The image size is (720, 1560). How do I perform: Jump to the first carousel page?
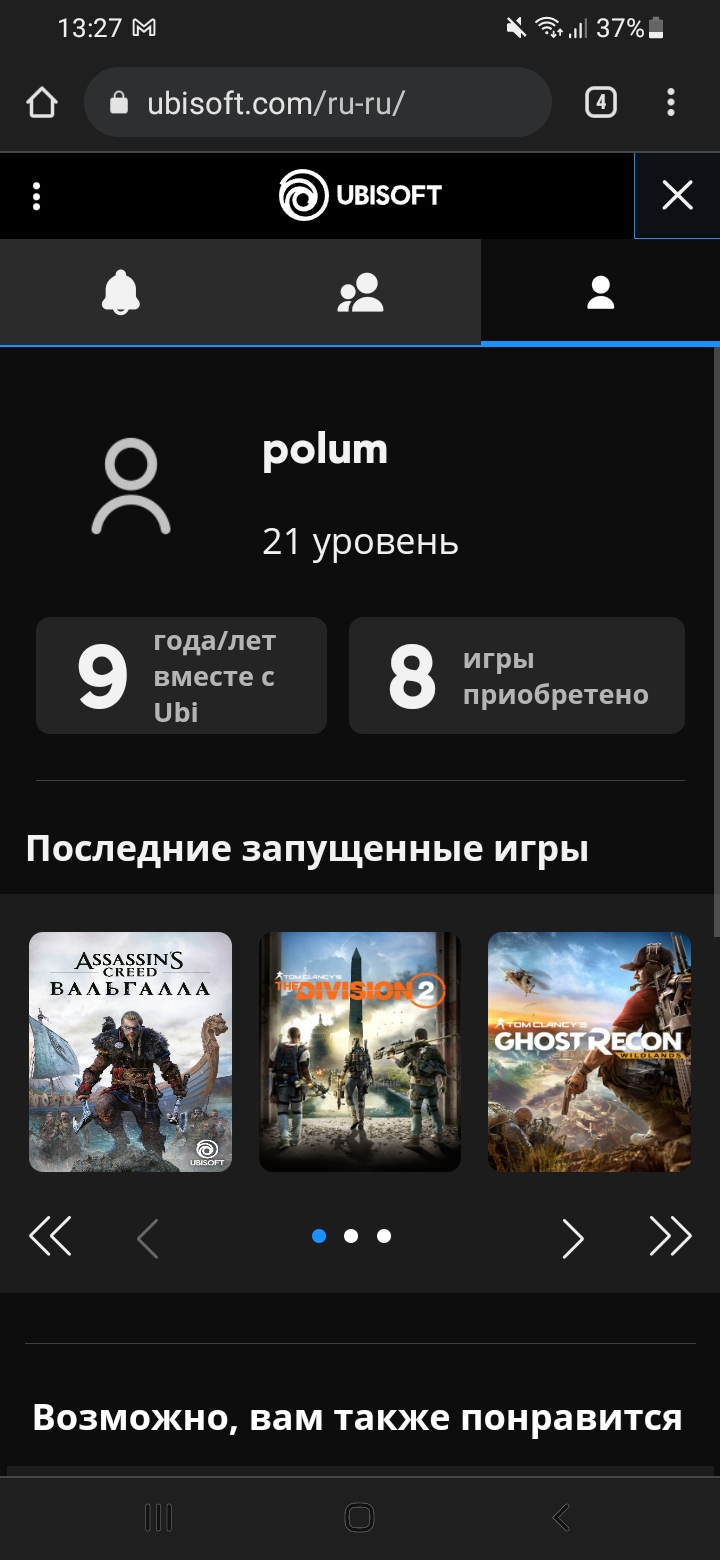(50, 1237)
